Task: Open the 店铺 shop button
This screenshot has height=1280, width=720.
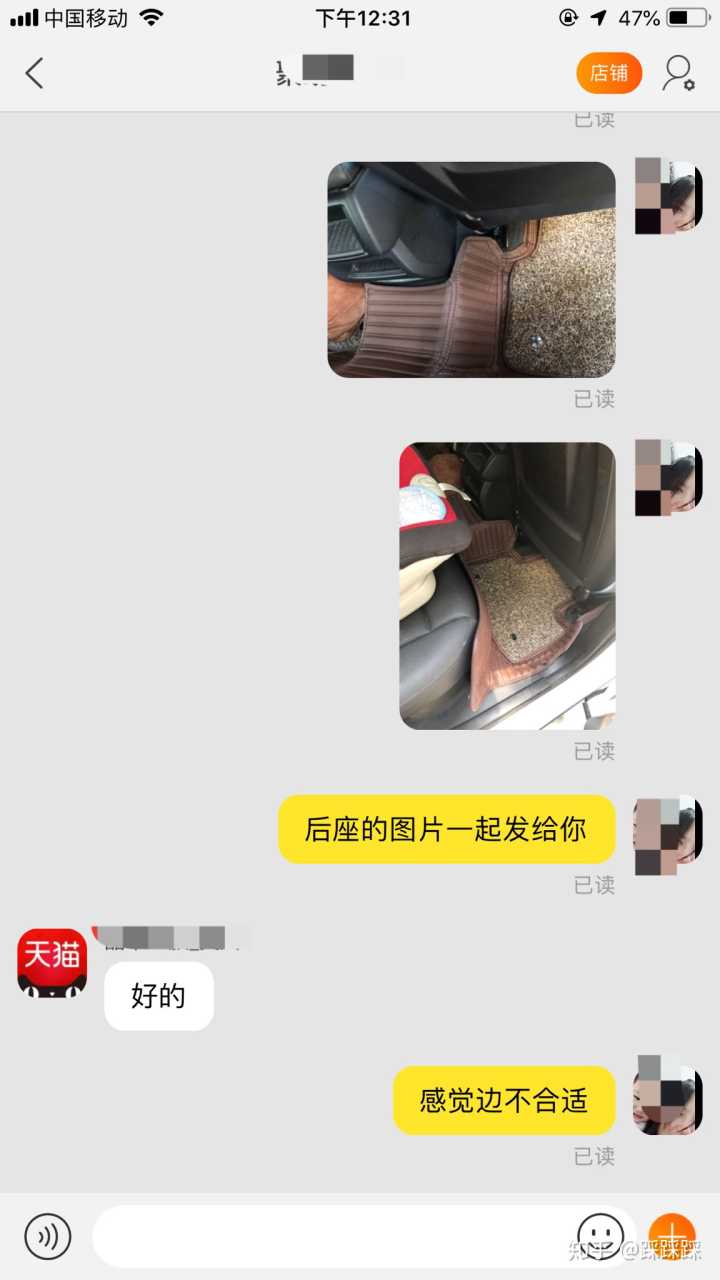Action: pos(608,73)
